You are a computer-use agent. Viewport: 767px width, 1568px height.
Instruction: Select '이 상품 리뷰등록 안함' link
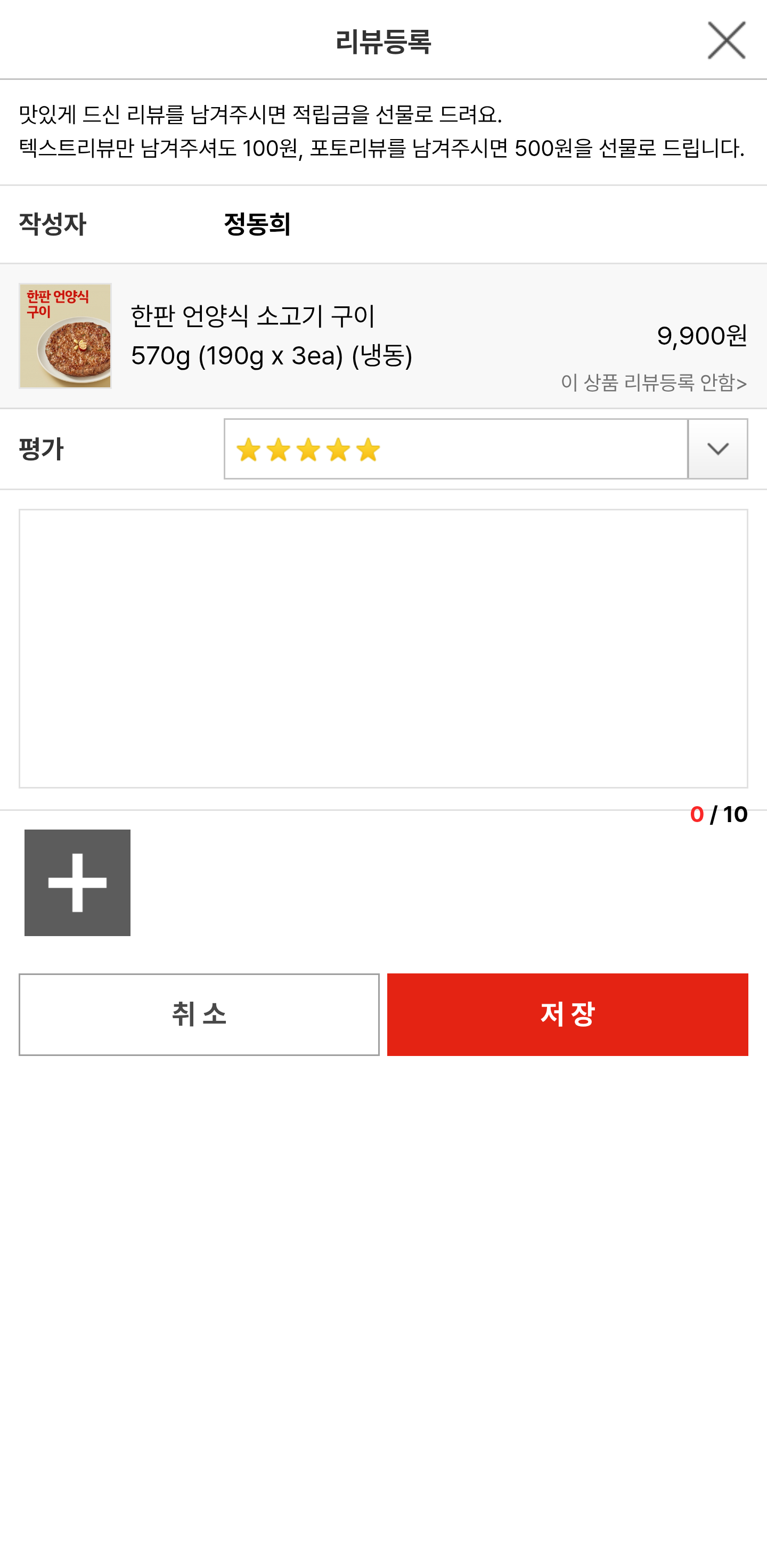[x=653, y=383]
